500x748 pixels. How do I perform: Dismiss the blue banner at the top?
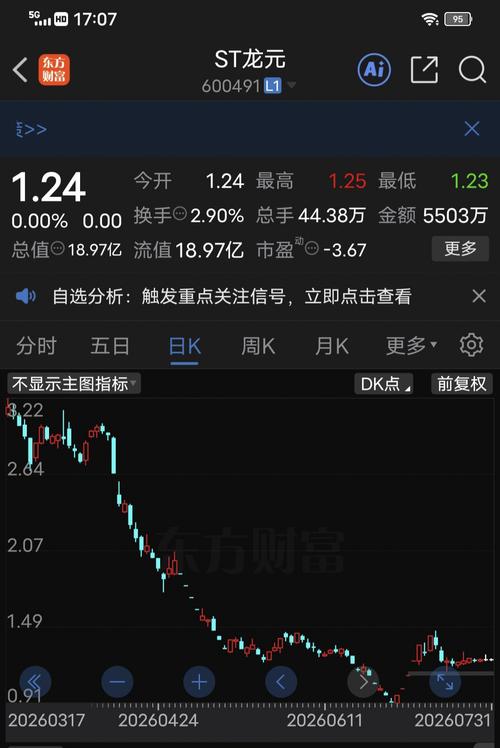[x=471, y=128]
